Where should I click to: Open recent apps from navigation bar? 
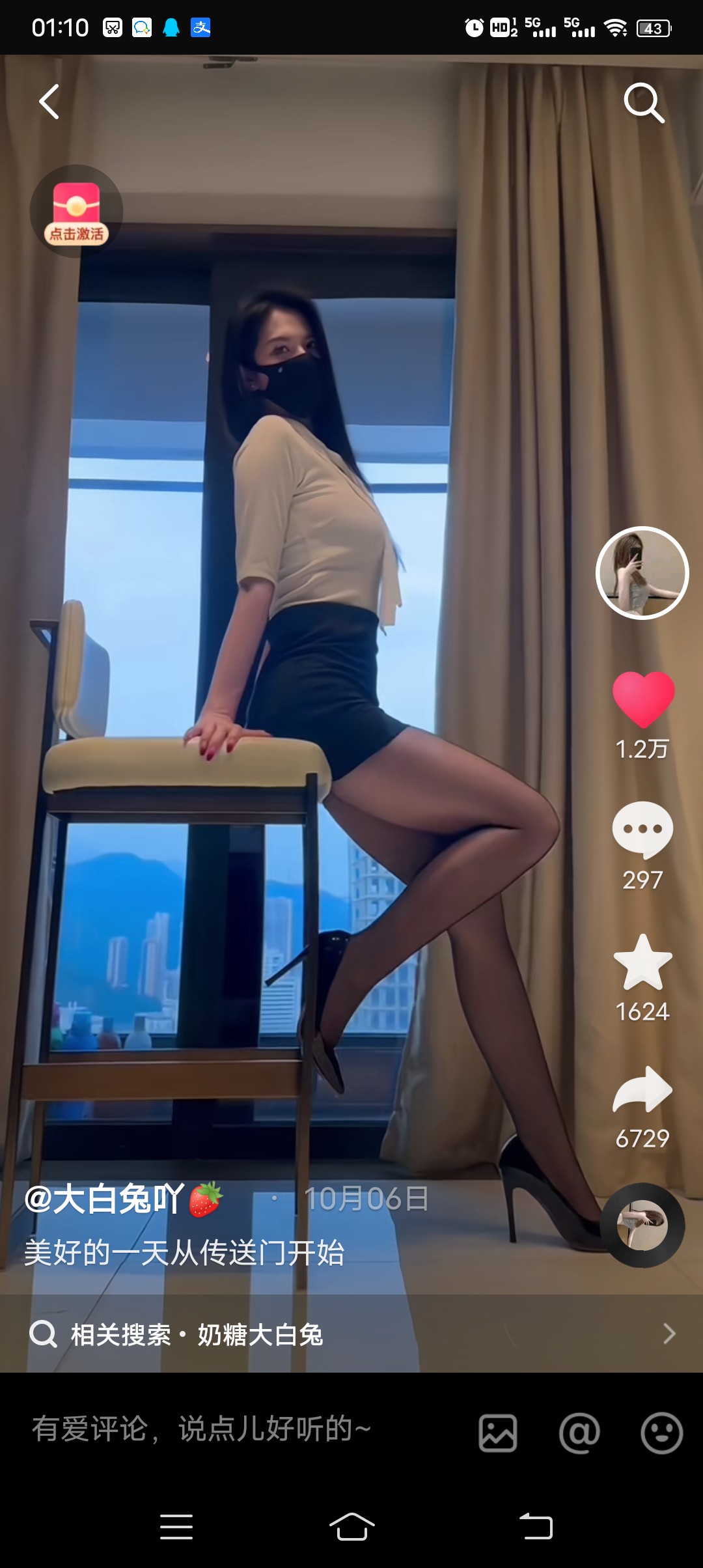click(176, 1526)
